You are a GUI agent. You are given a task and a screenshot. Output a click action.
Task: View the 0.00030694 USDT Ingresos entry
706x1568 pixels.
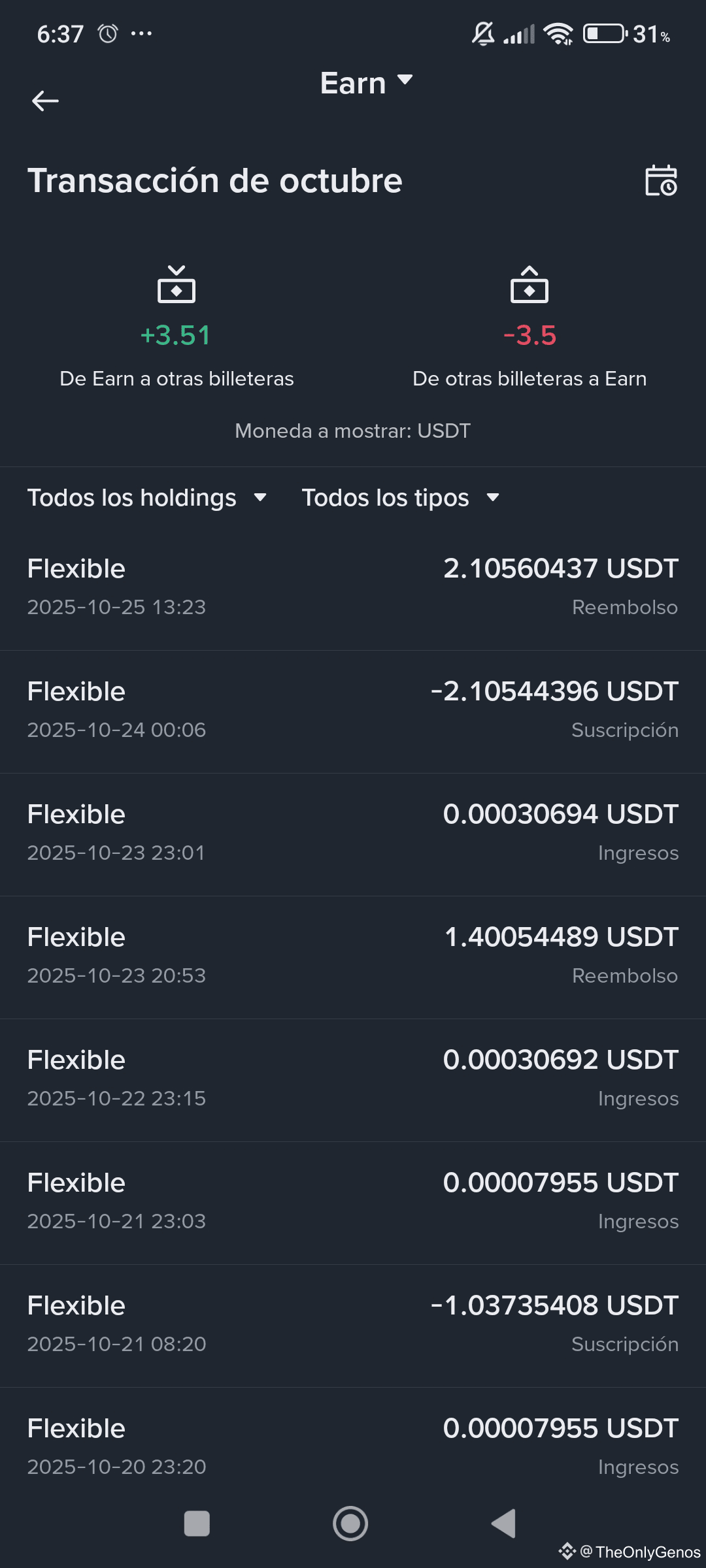[353, 832]
